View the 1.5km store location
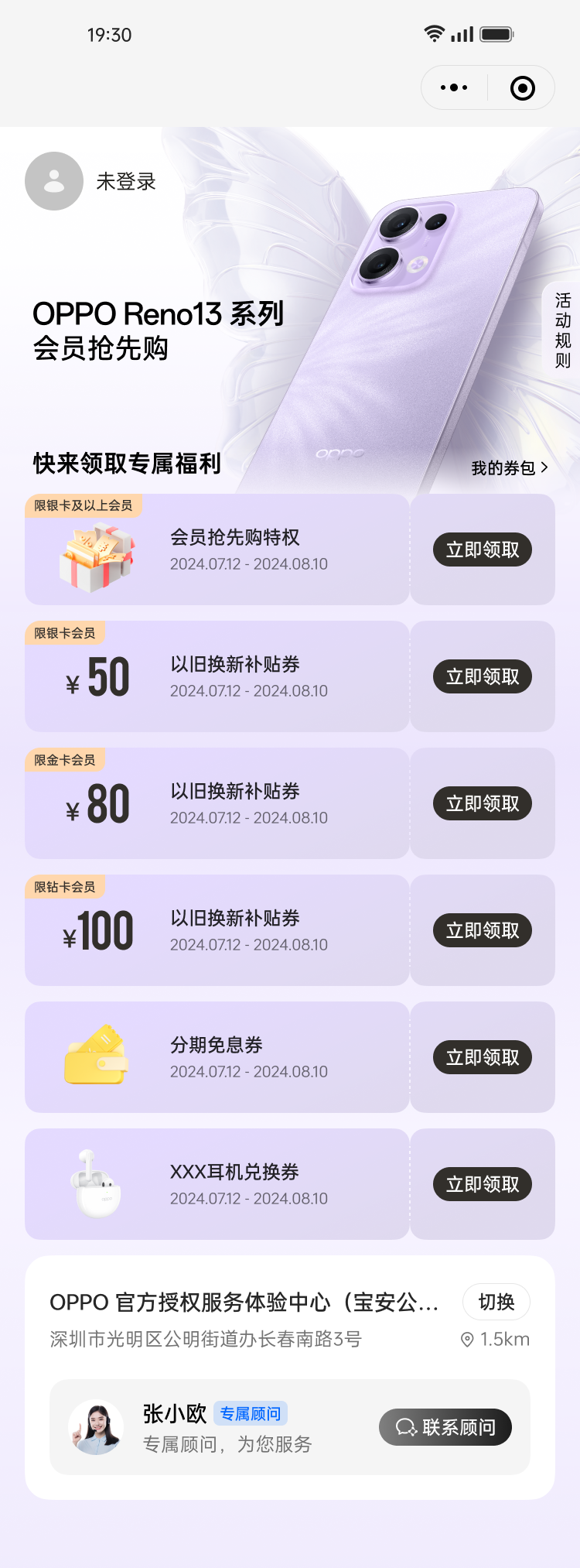The width and height of the screenshot is (580, 1568). (495, 1339)
